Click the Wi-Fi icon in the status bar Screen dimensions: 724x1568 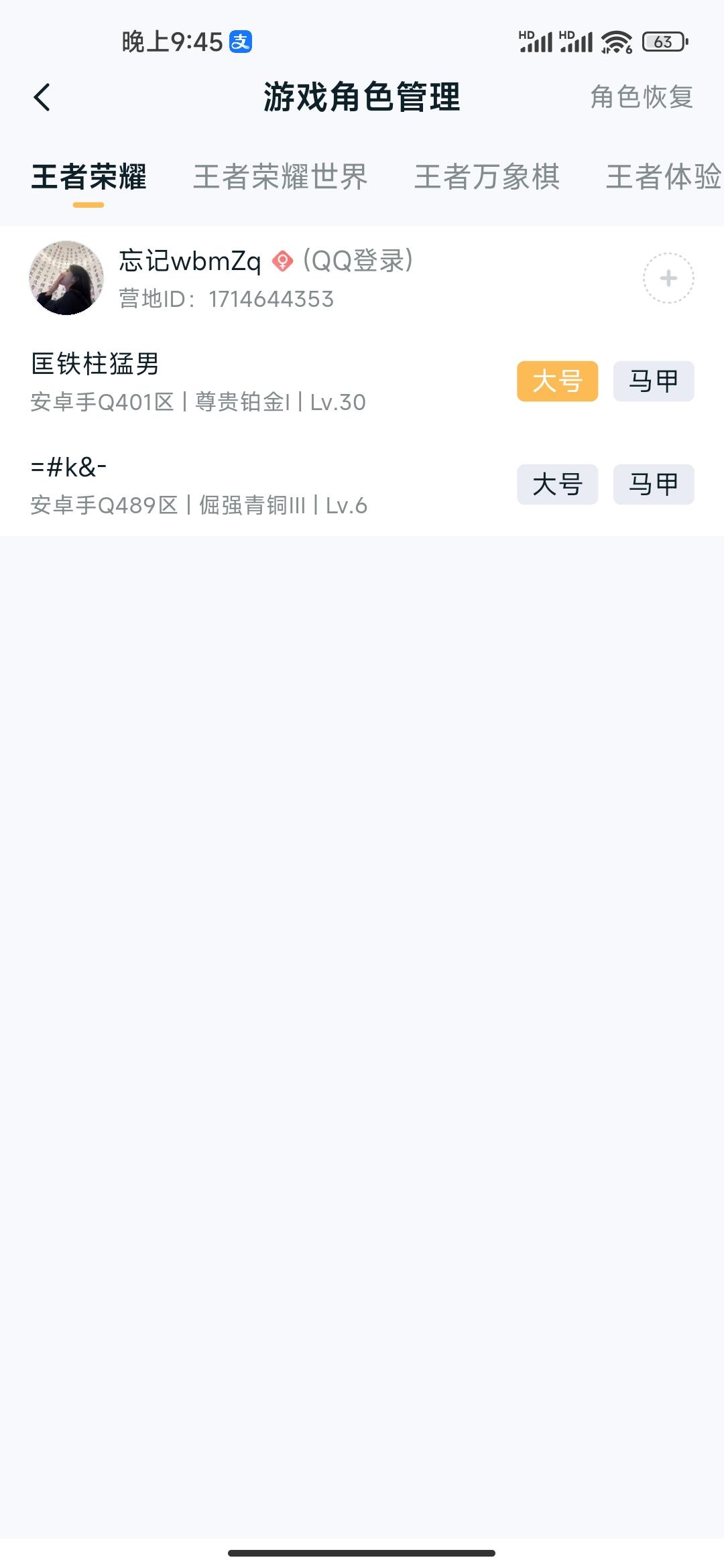(x=616, y=41)
